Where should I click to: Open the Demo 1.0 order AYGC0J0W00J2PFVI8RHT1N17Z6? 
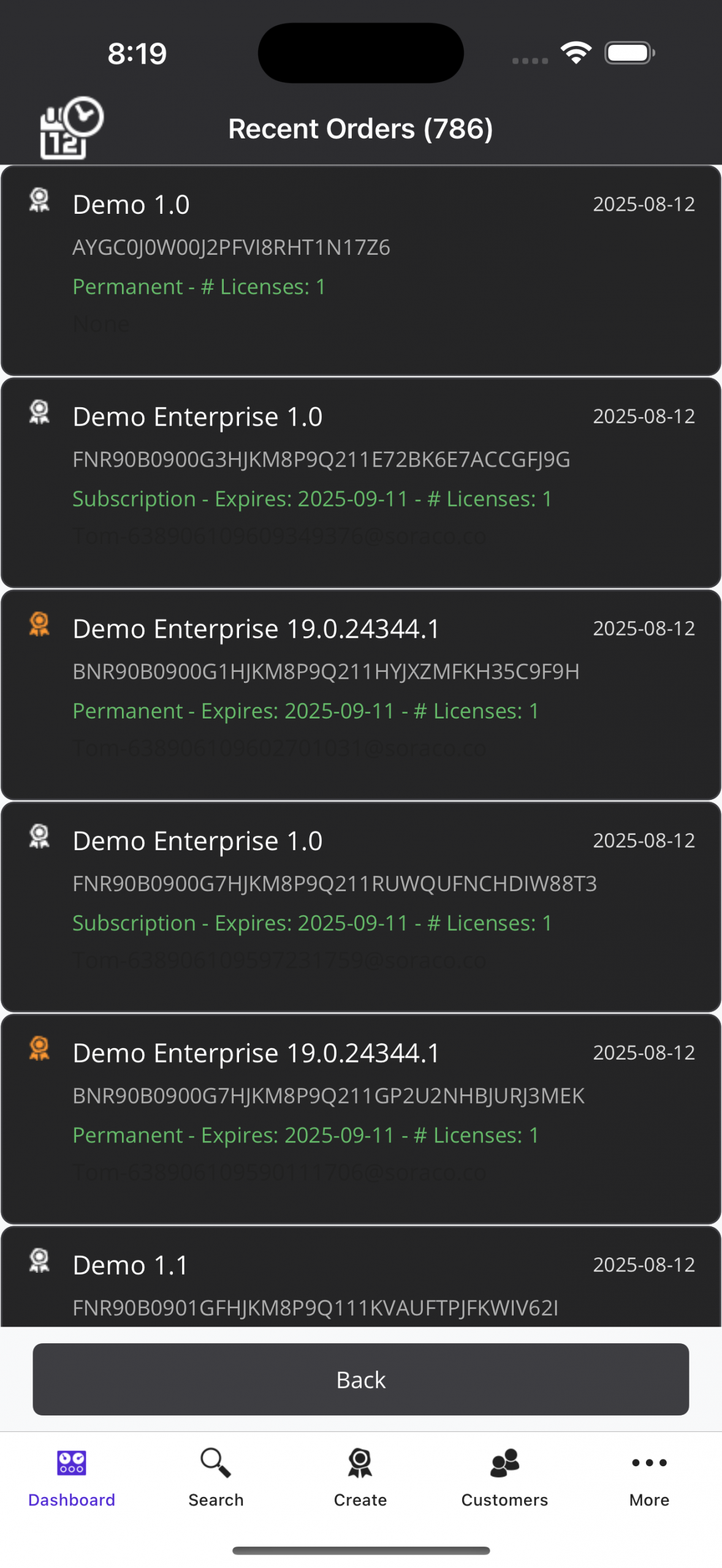[x=360, y=269]
